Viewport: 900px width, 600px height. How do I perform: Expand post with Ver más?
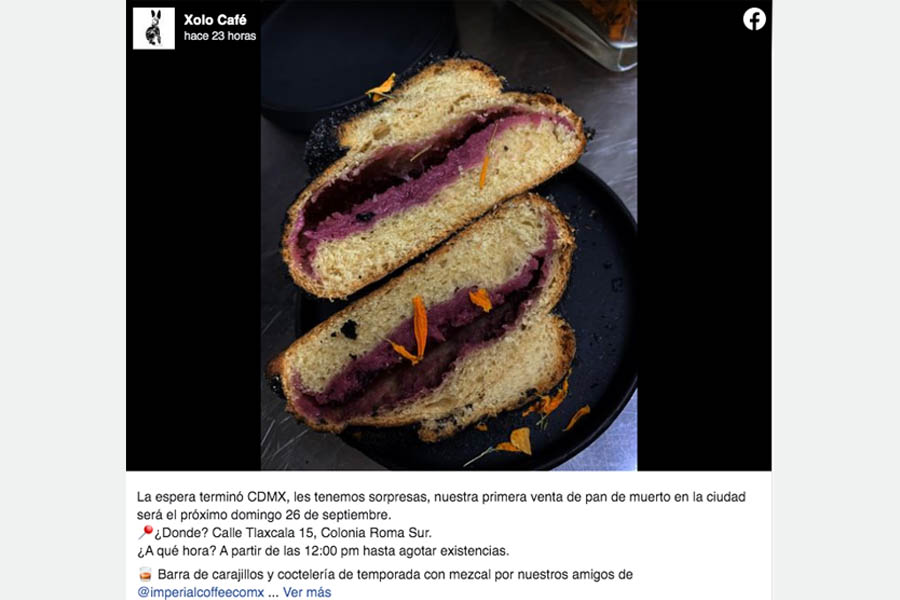[x=307, y=592]
